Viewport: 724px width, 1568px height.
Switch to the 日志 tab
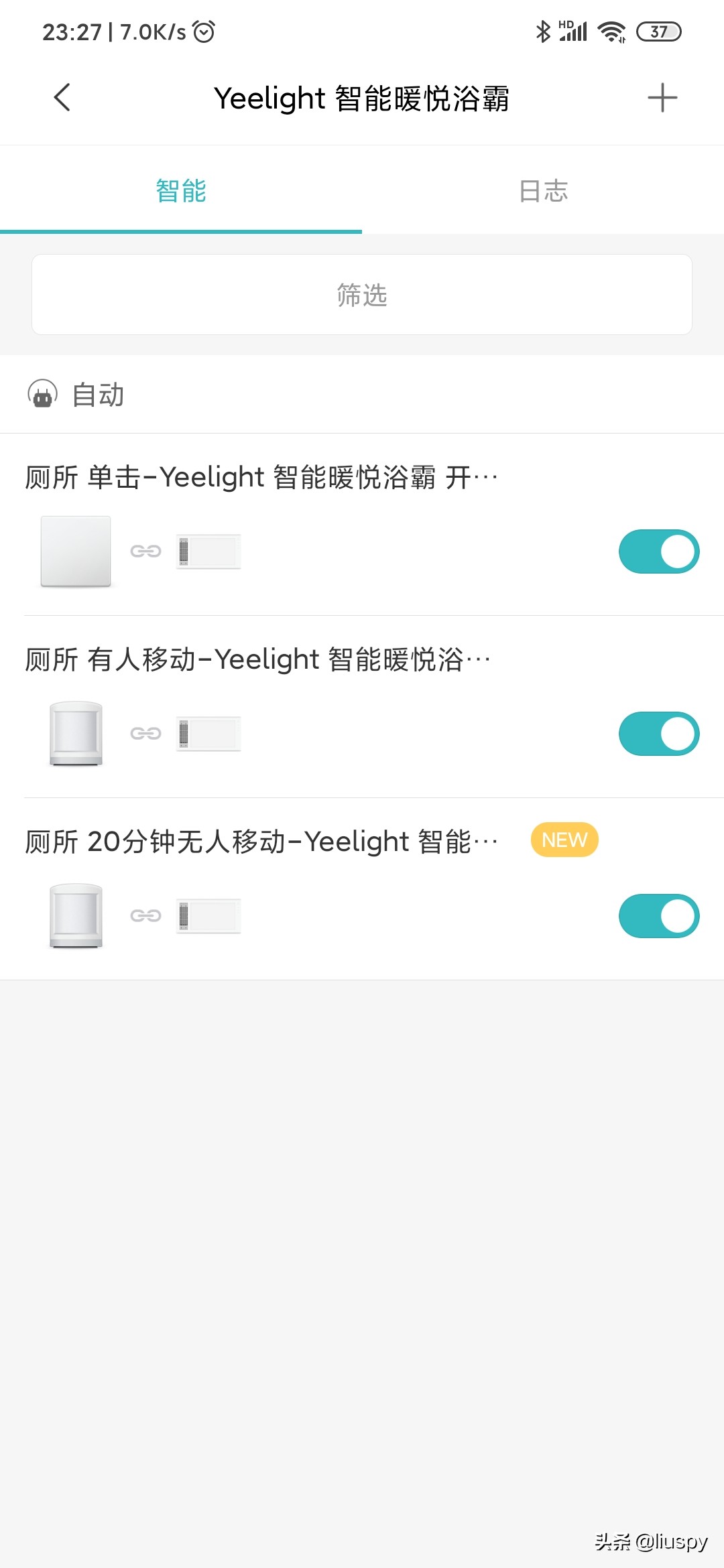pyautogui.click(x=543, y=192)
